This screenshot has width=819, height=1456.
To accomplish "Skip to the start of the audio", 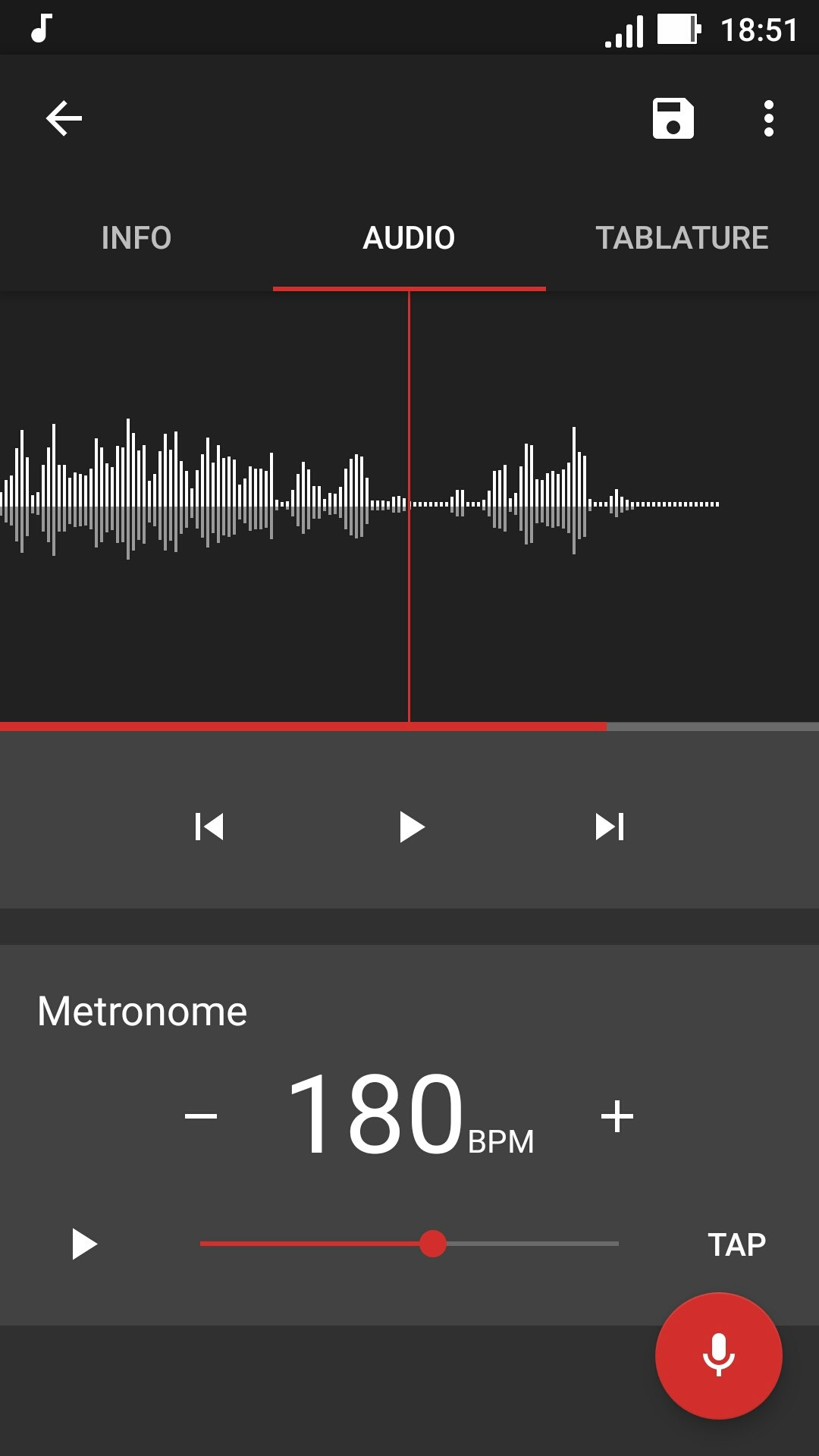I will click(x=209, y=827).
